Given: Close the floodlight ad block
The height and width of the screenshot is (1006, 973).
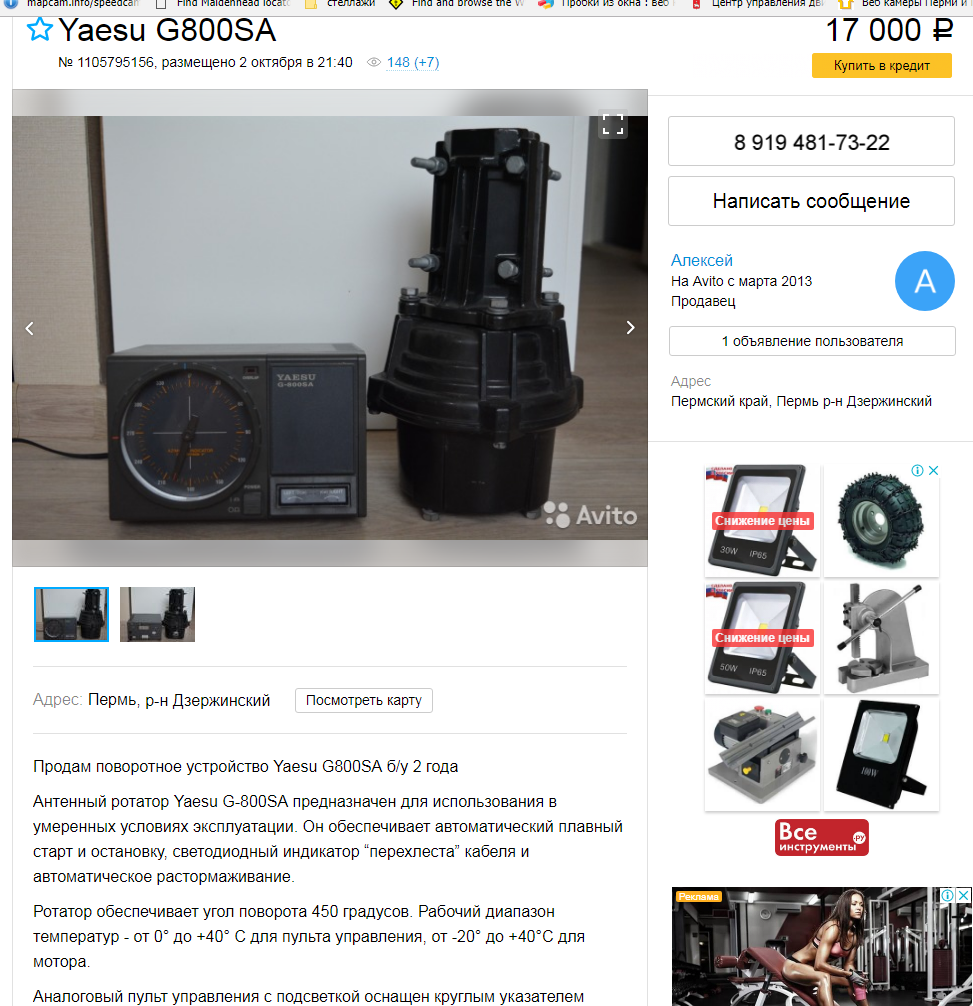Looking at the screenshot, I should pyautogui.click(x=933, y=471).
